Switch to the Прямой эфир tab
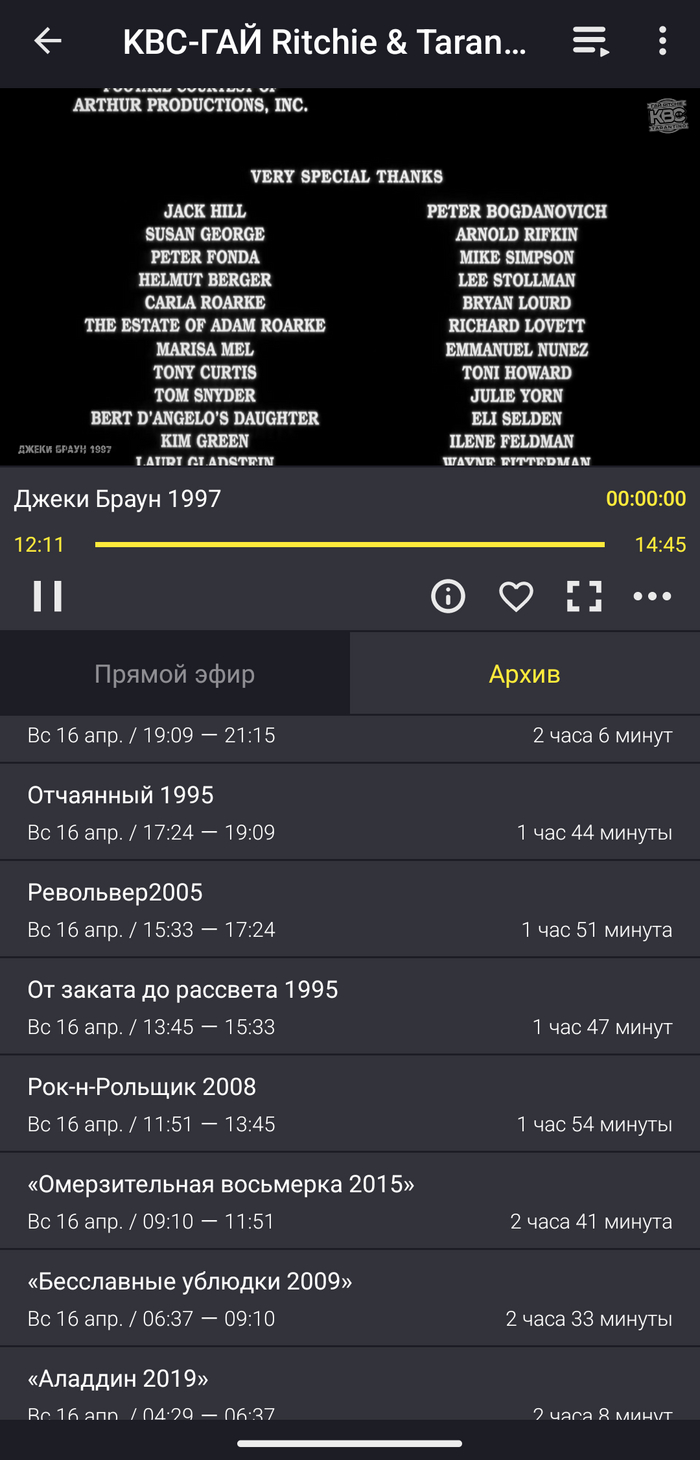Screen dimensions: 700x1460 (175, 674)
